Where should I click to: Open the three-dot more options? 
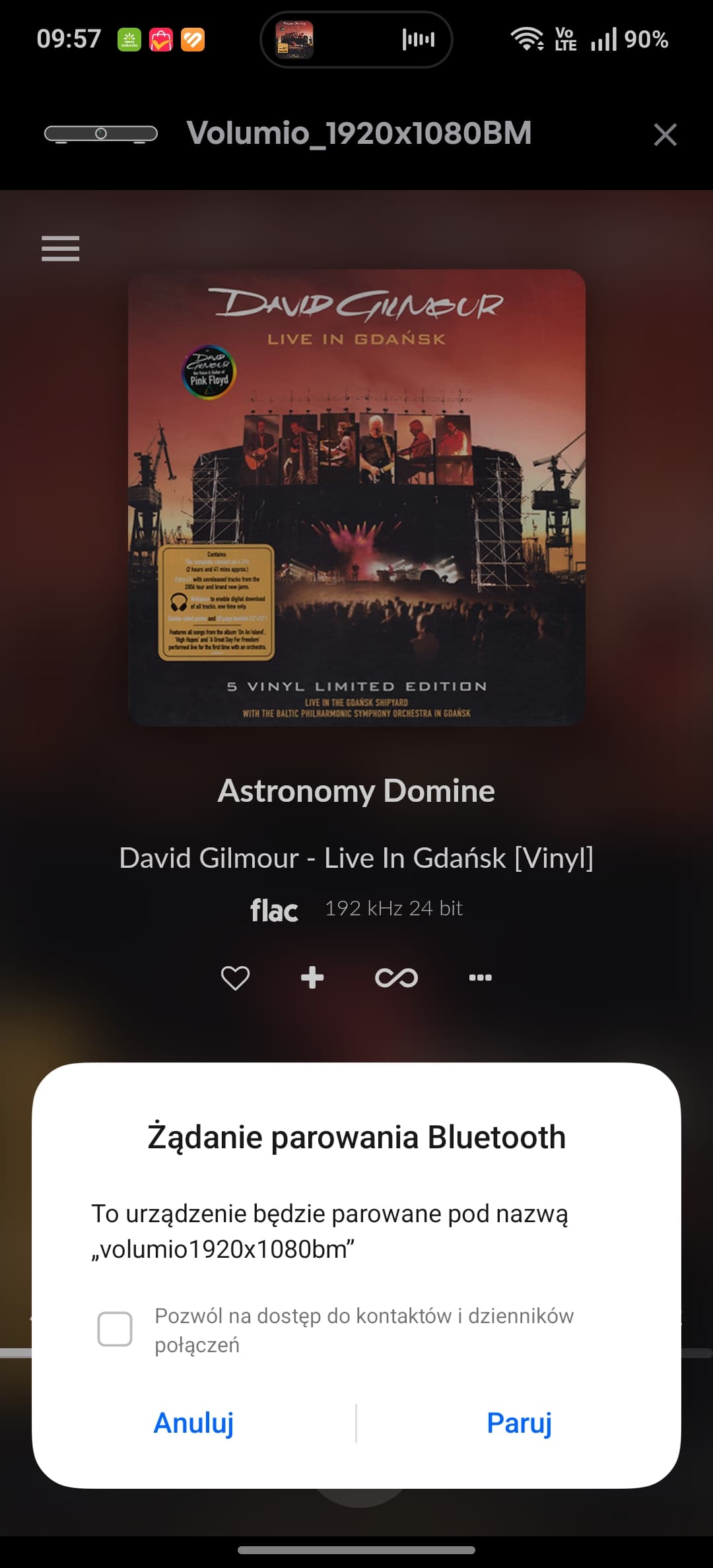click(x=480, y=977)
